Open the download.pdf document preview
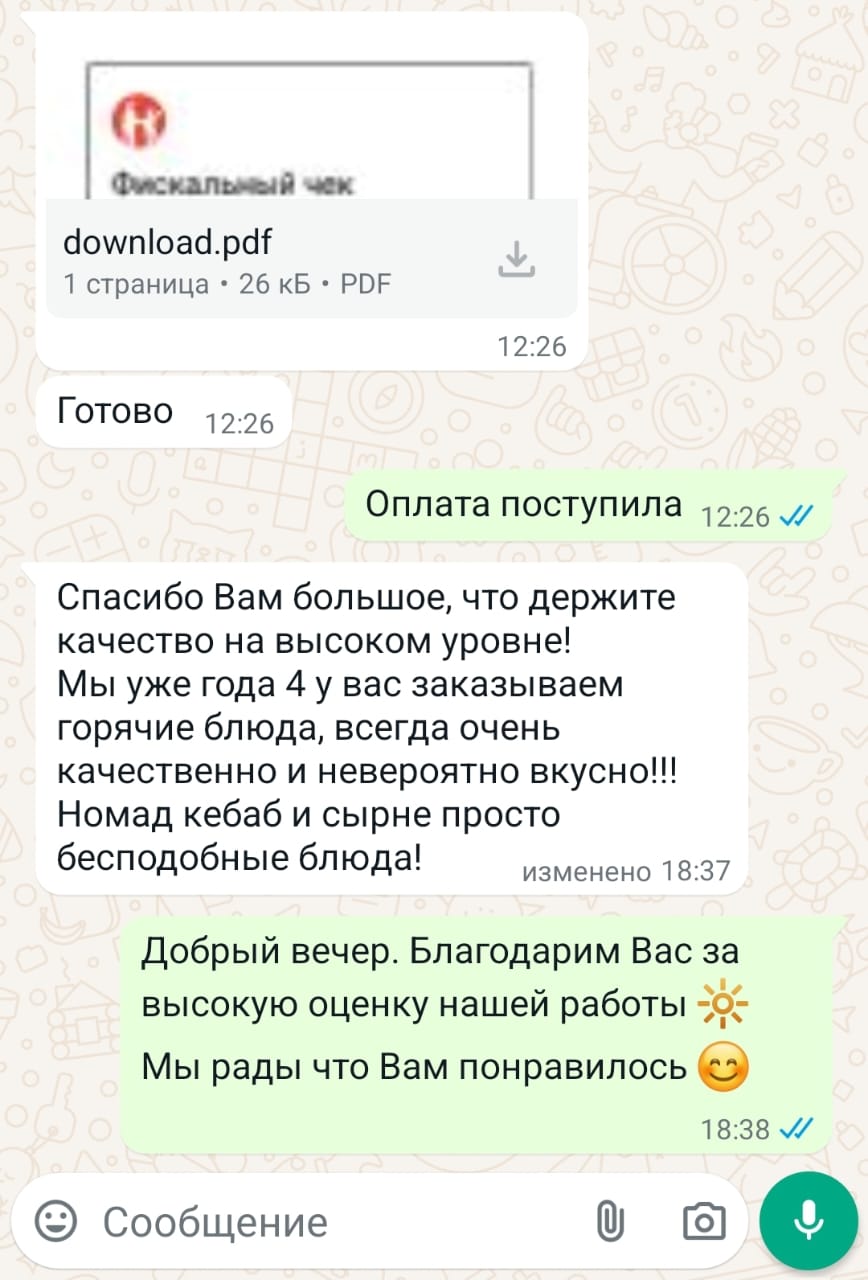This screenshot has width=868, height=1280. (x=308, y=130)
